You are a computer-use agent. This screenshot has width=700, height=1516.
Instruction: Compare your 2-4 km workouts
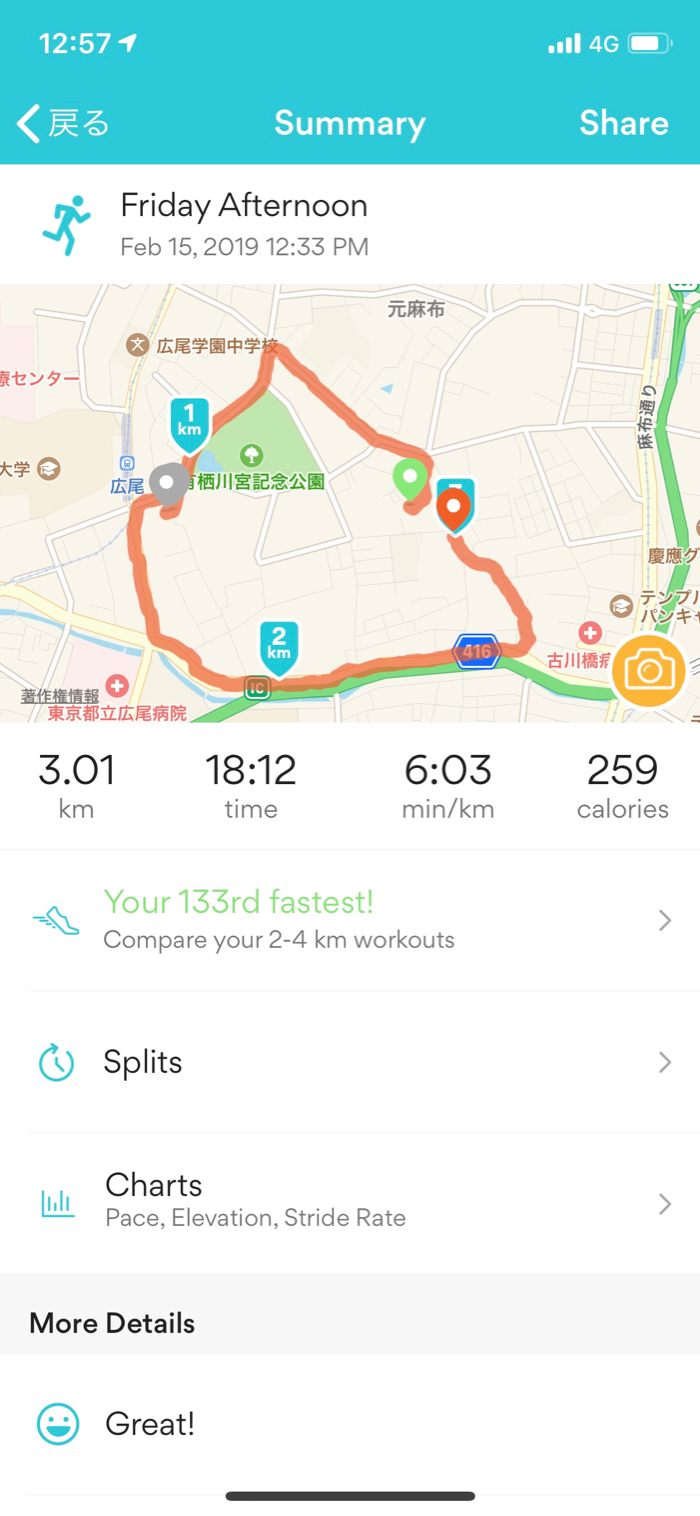click(350, 920)
